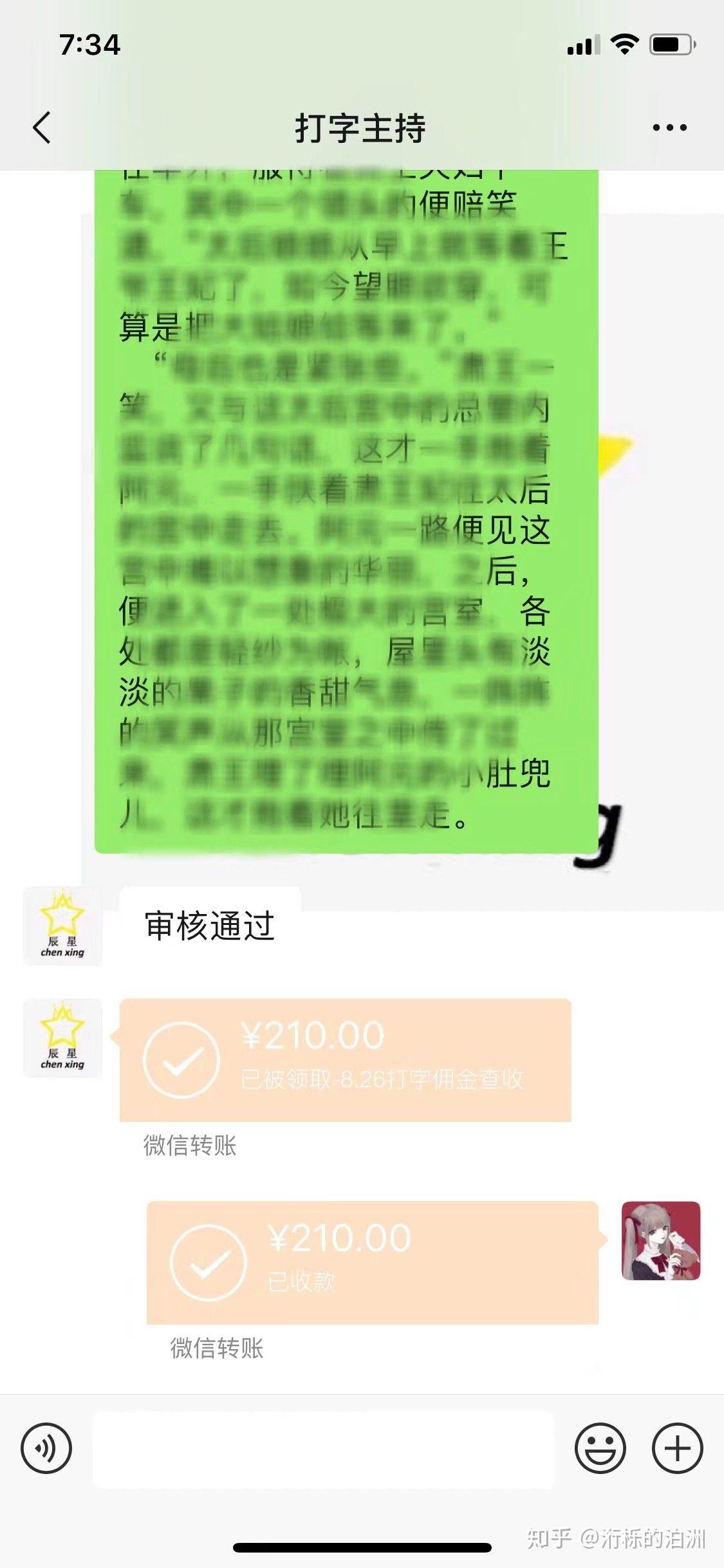
Task: Open the emoji sticker panel
Action: point(600,1449)
